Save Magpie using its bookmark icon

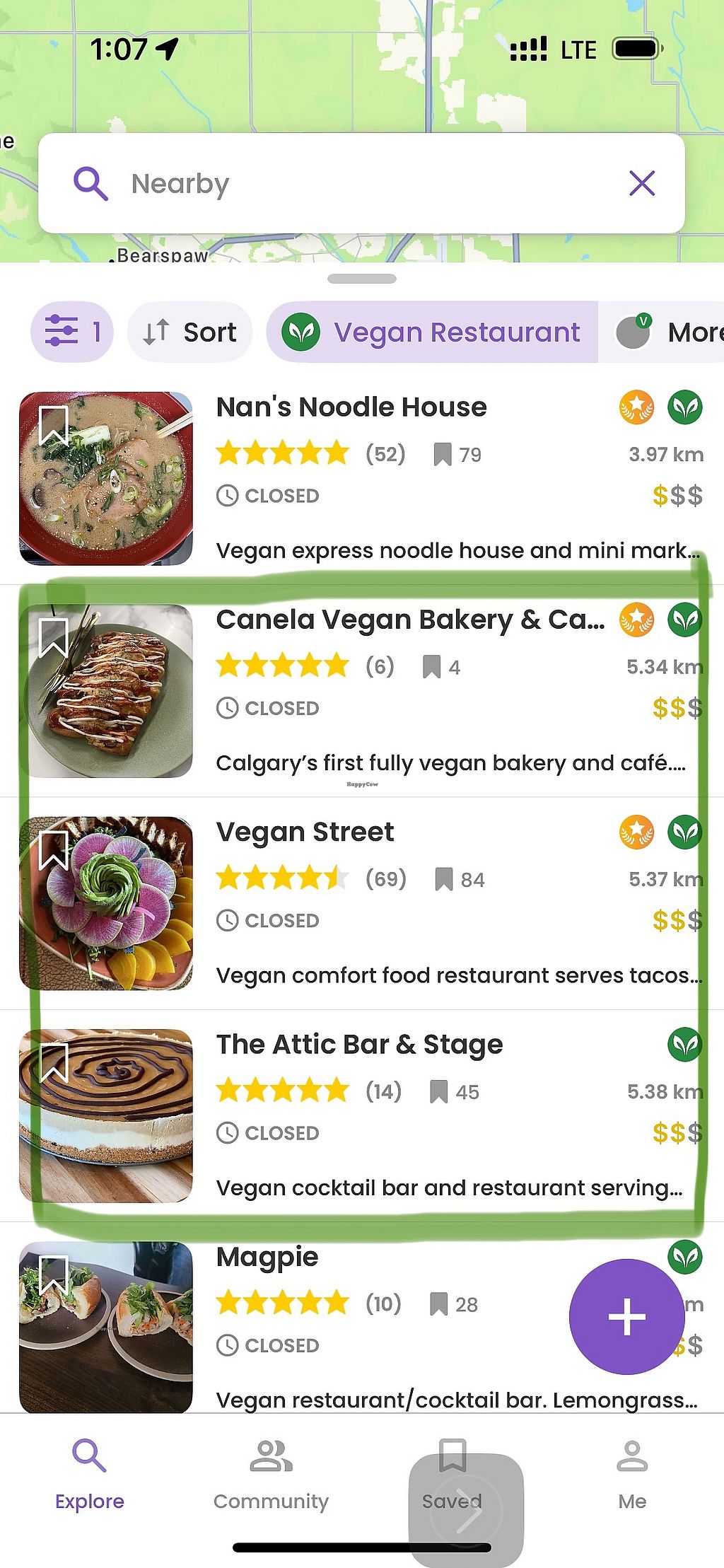click(53, 1274)
